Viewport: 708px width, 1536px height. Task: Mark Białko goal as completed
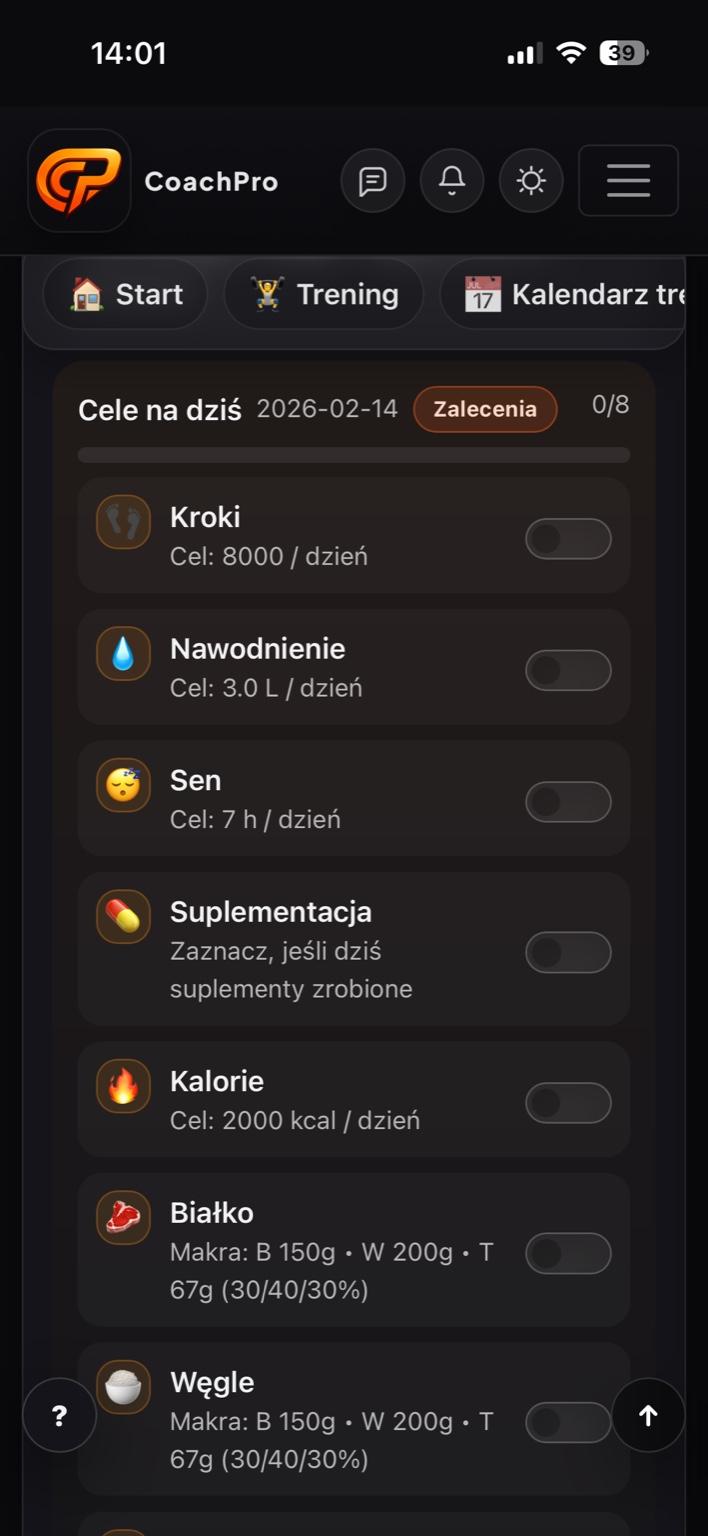click(x=568, y=1253)
